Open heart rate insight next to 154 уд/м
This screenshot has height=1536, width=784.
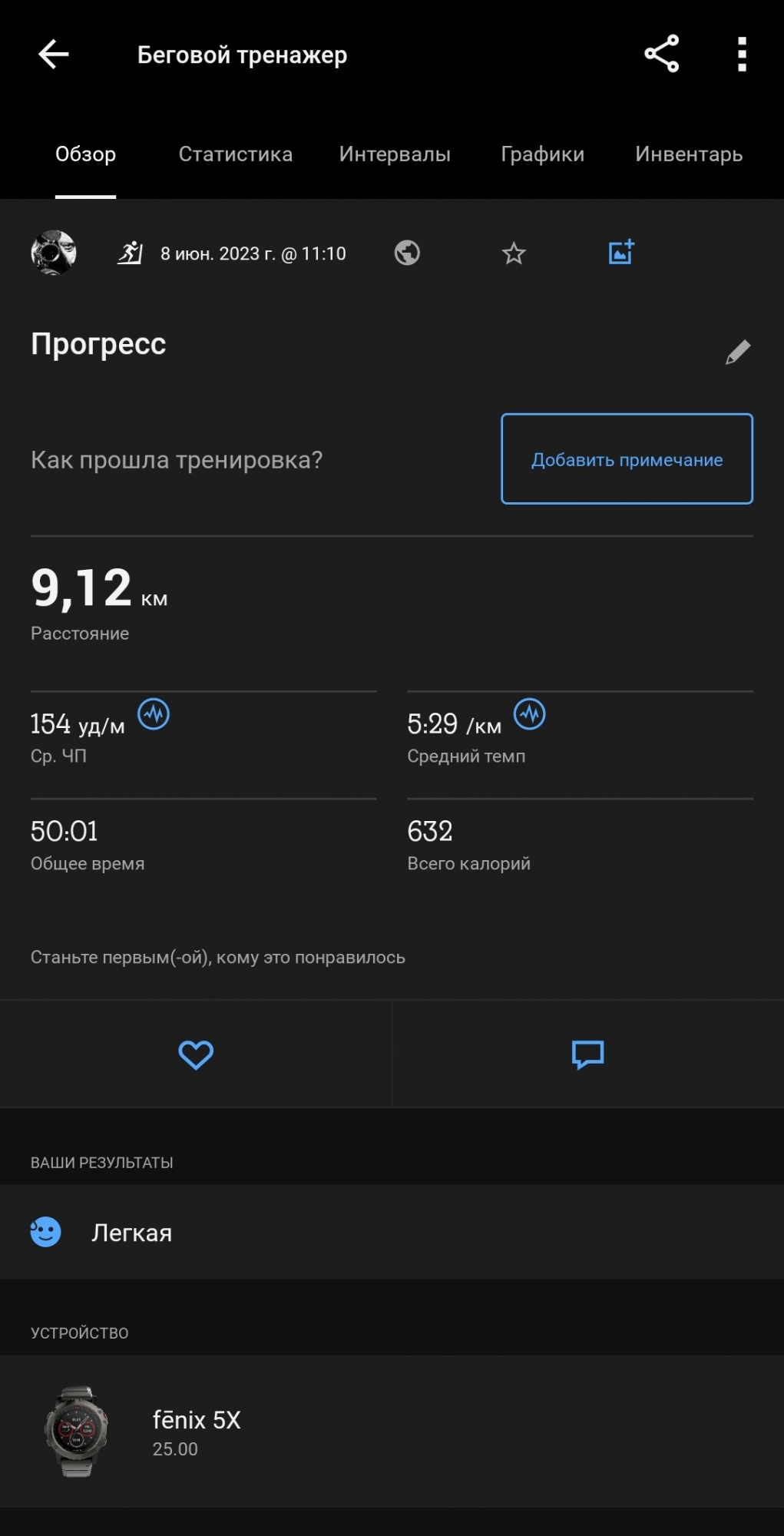tap(154, 714)
